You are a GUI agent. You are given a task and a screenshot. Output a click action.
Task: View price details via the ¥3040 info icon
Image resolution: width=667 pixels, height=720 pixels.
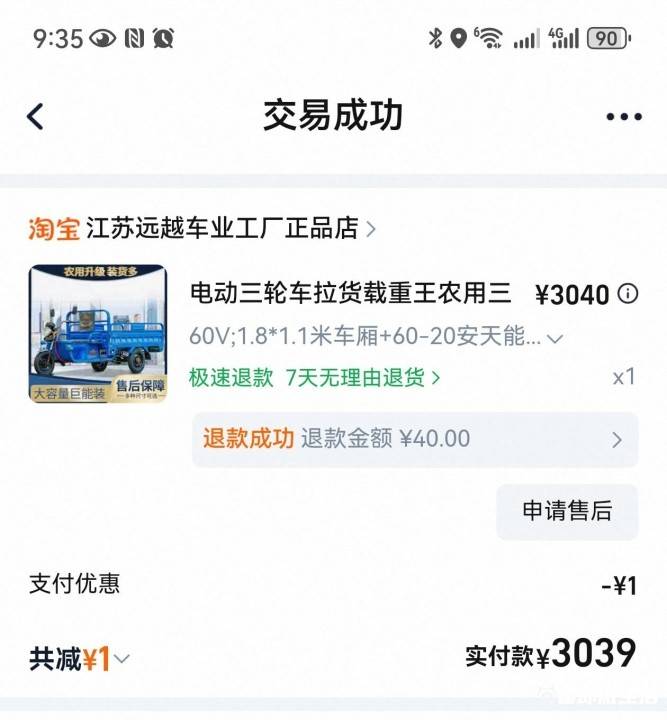(x=628, y=294)
